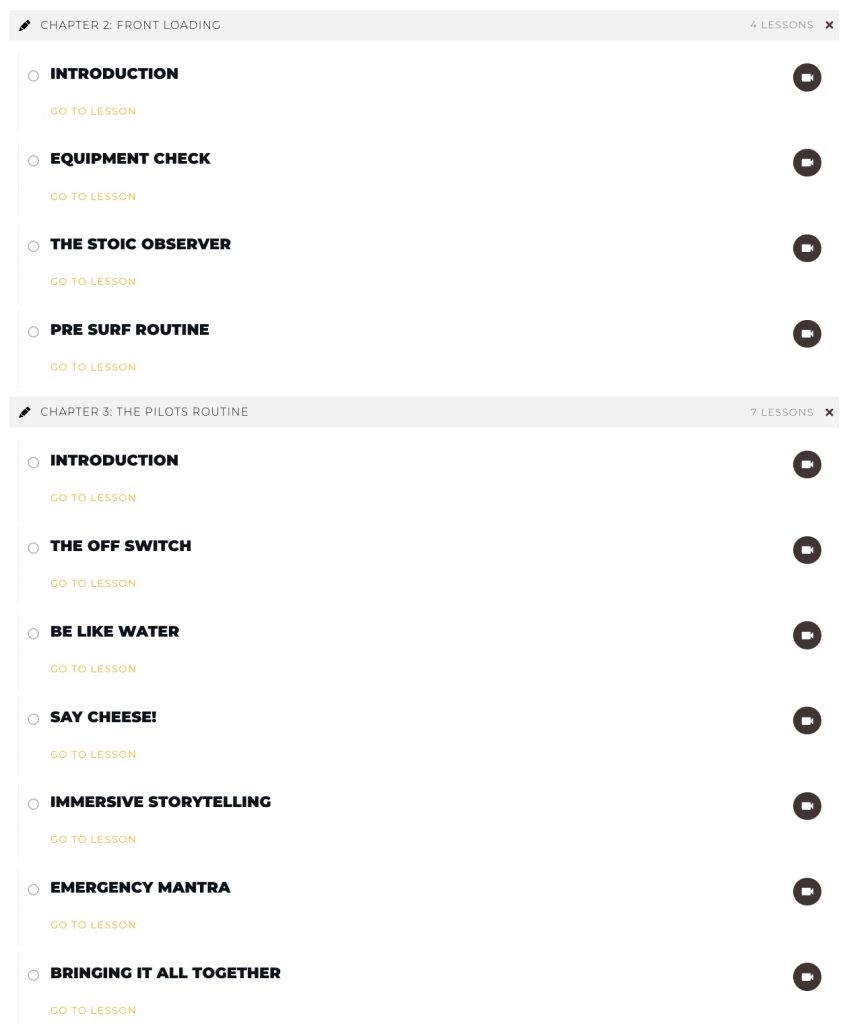Open Go To Lesson under The Off Switch
The width and height of the screenshot is (847, 1024).
click(x=93, y=583)
